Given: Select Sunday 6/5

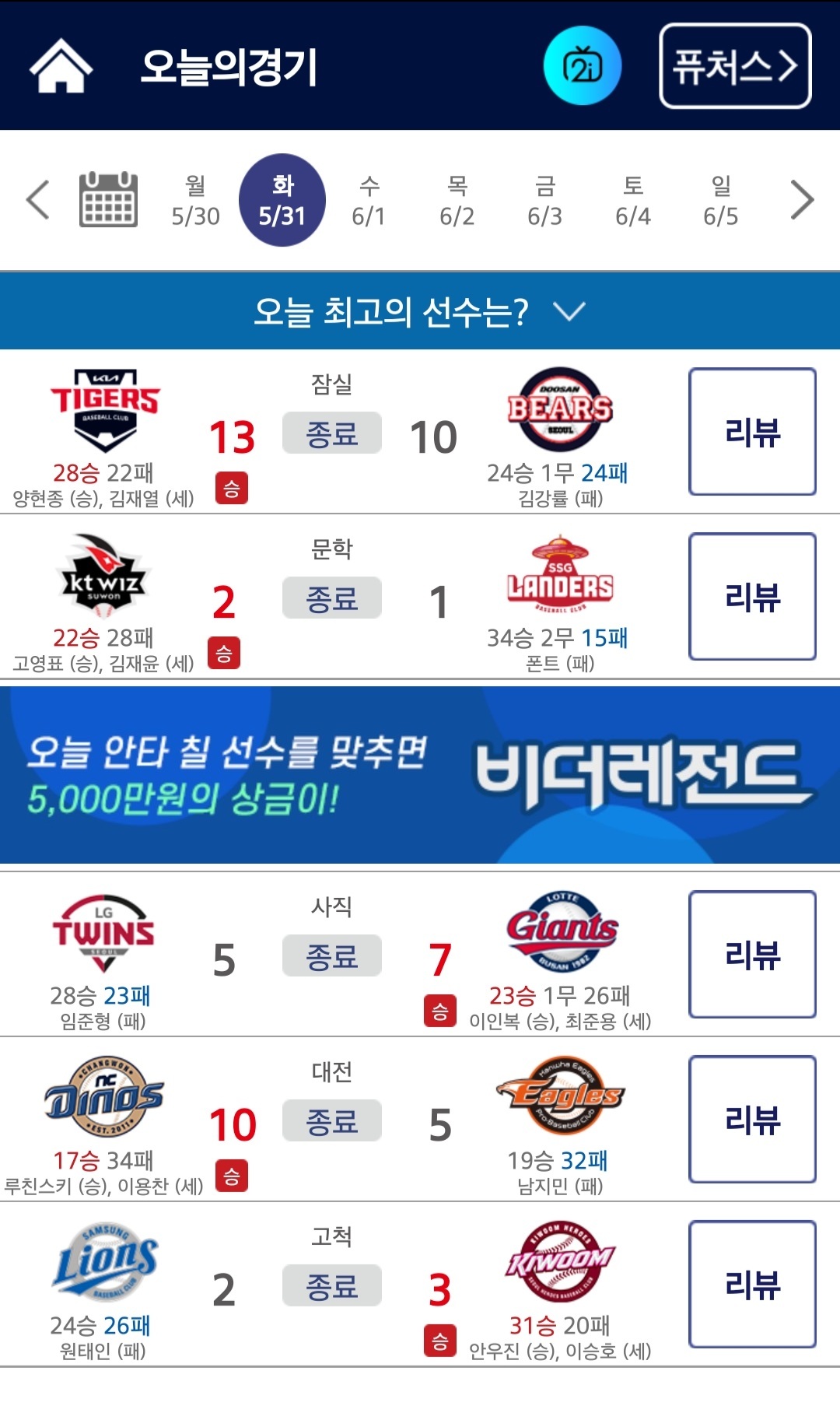Looking at the screenshot, I should 720,201.
